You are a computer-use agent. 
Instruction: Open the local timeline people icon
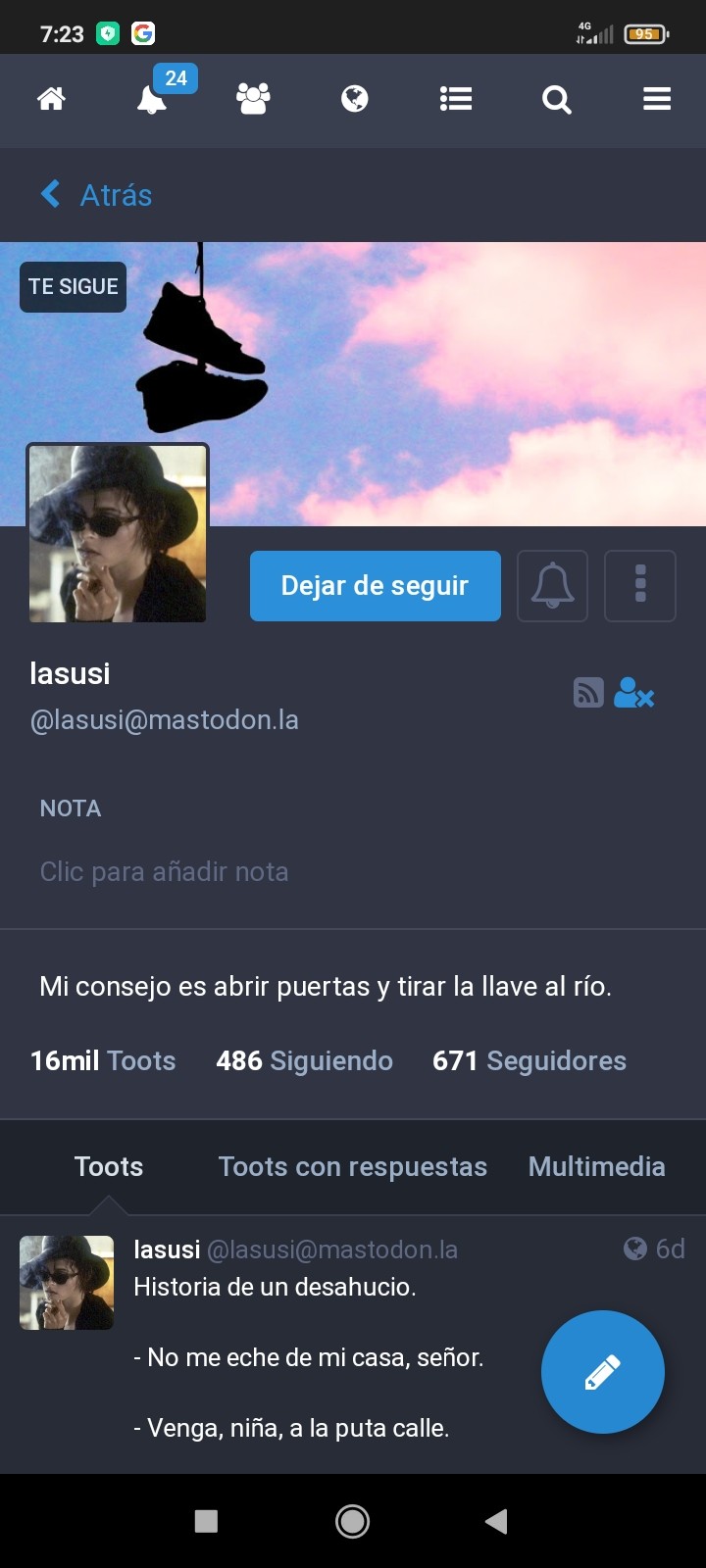pyautogui.click(x=253, y=99)
